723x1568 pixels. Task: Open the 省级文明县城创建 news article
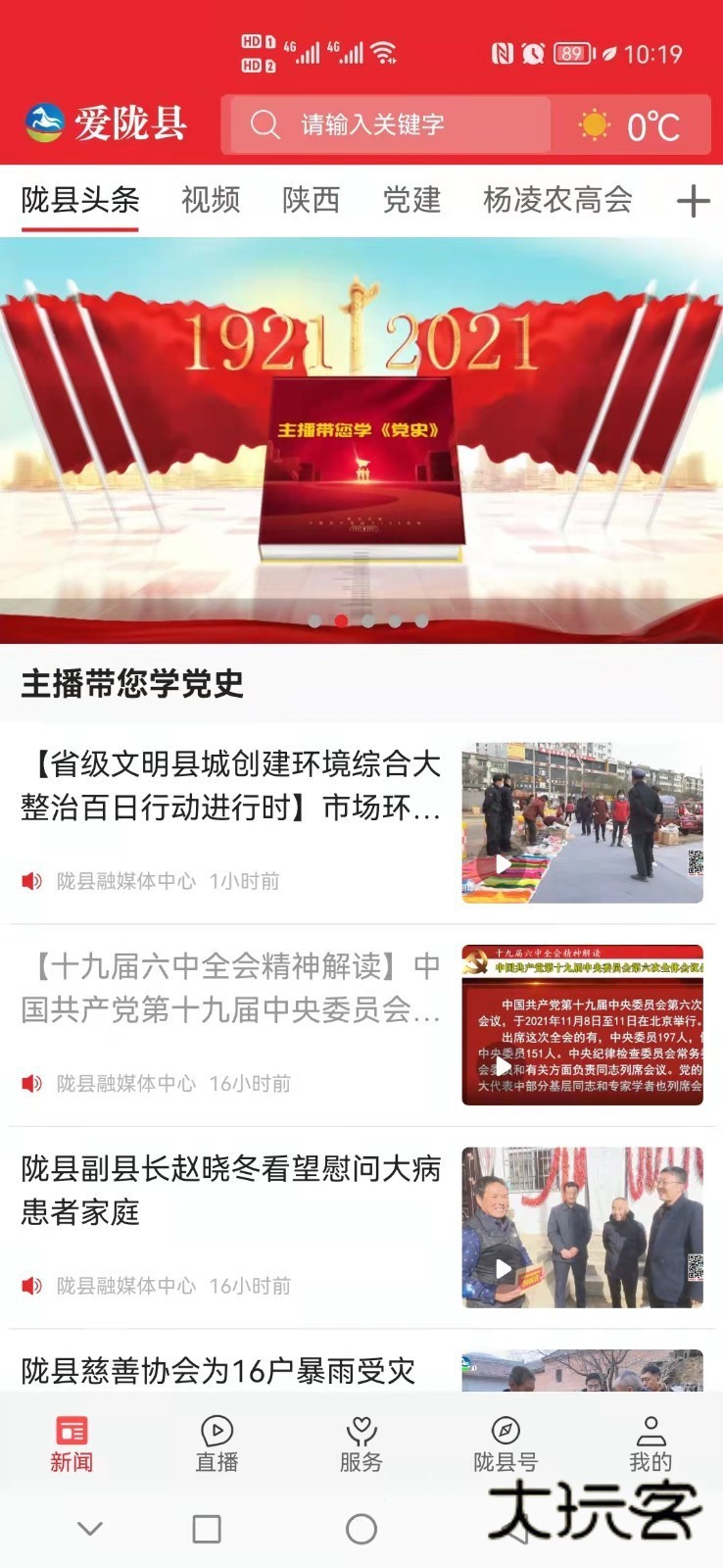tap(231, 786)
